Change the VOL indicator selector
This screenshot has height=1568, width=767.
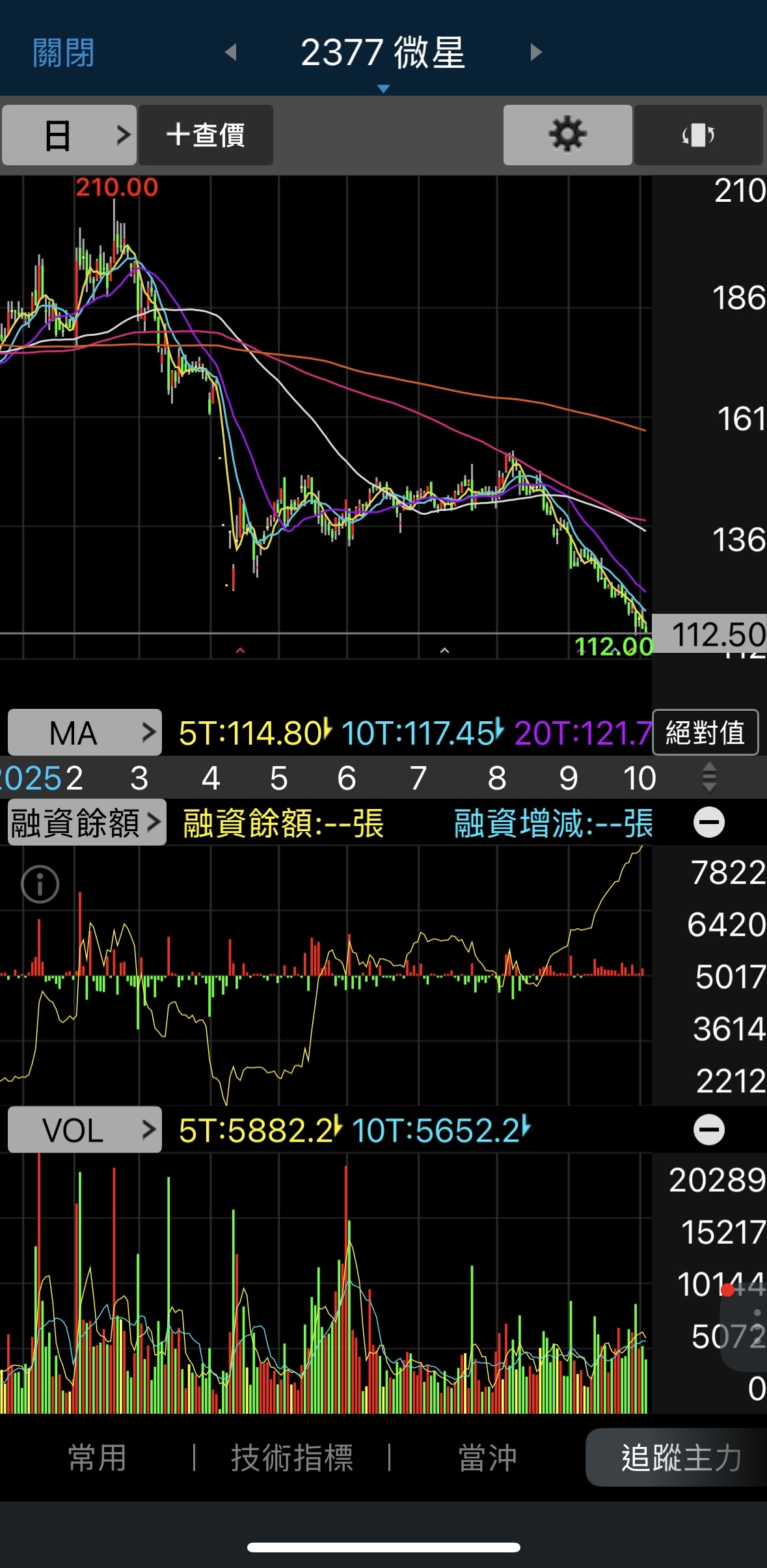85,1130
